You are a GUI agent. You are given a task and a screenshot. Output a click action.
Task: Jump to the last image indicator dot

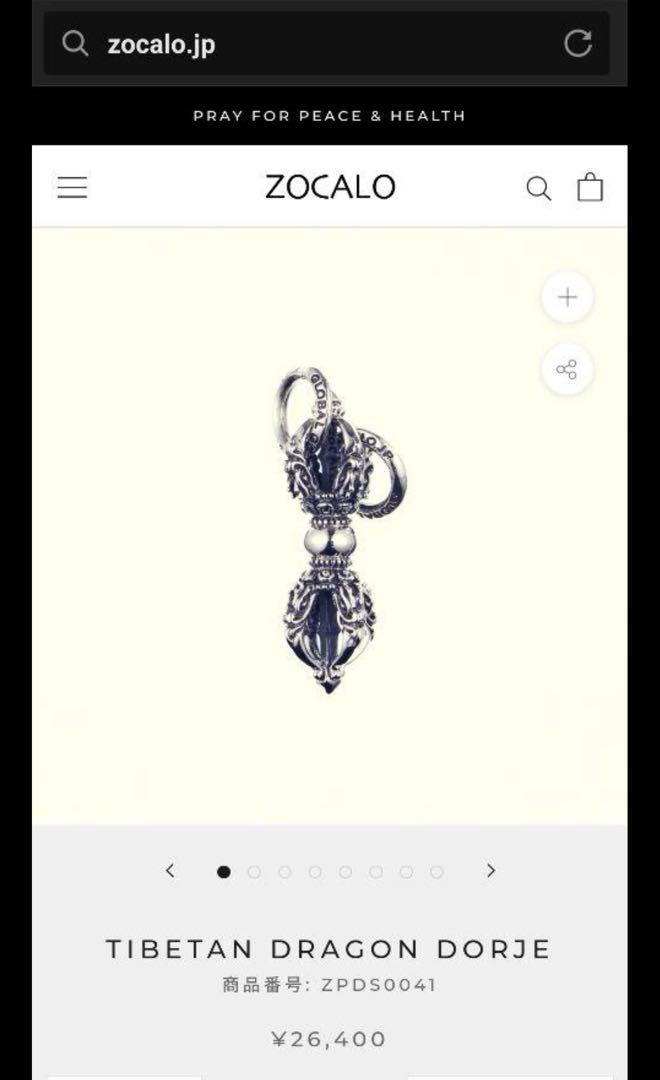(x=437, y=872)
